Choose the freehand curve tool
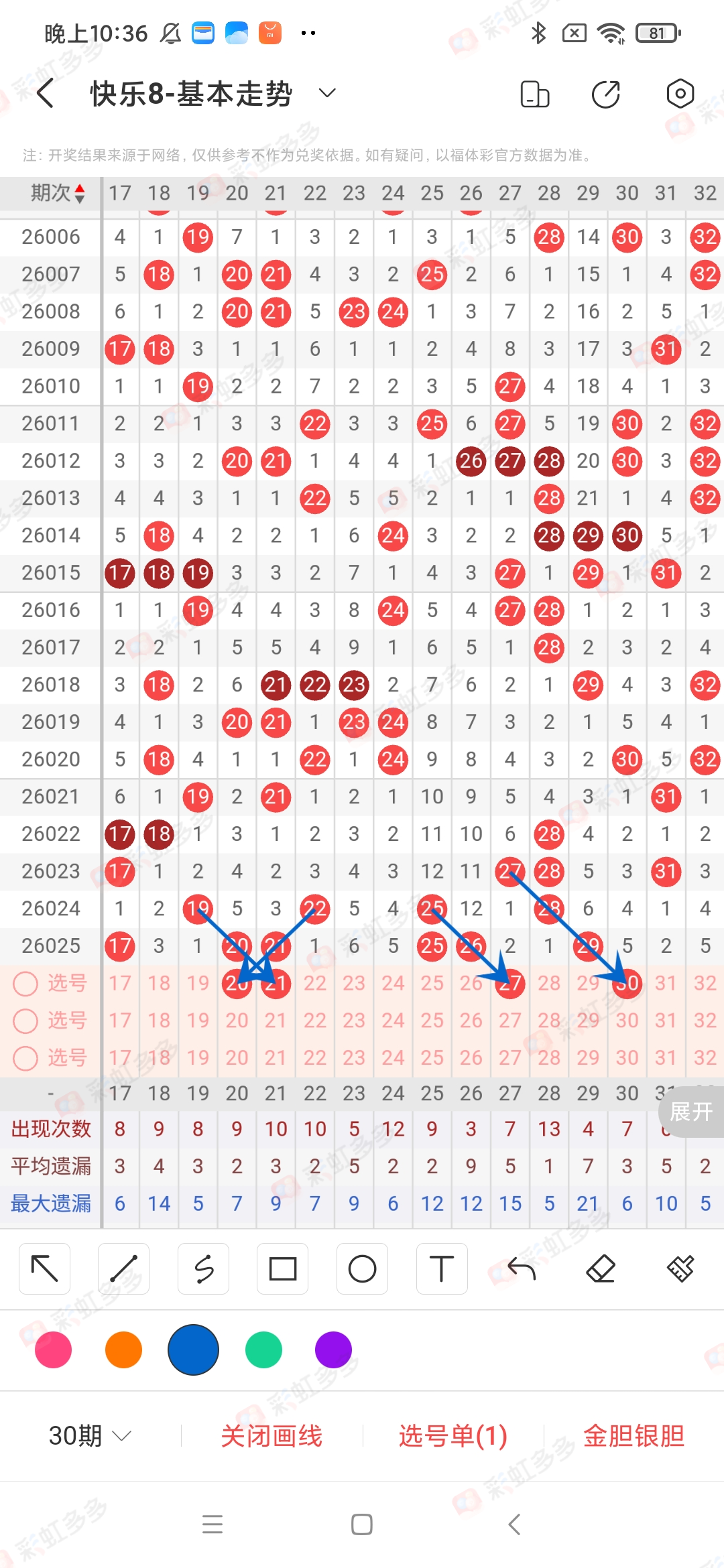The width and height of the screenshot is (724, 1568). tap(203, 1268)
